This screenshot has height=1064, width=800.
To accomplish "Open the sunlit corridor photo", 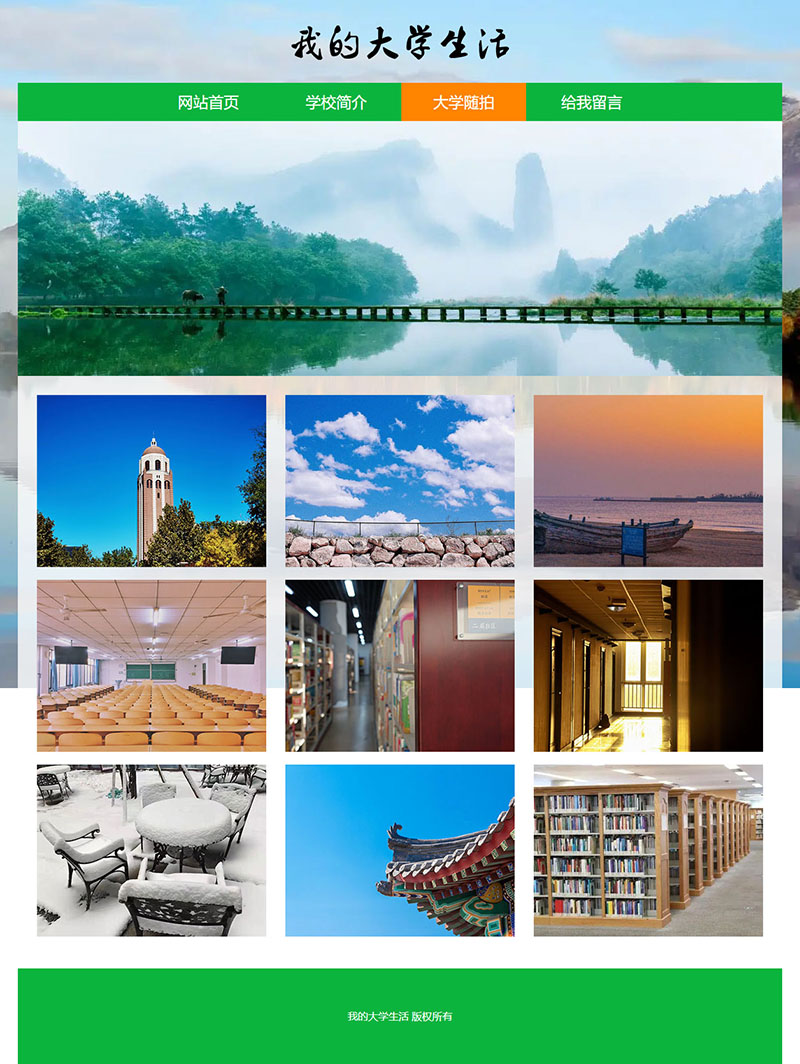I will (x=648, y=666).
